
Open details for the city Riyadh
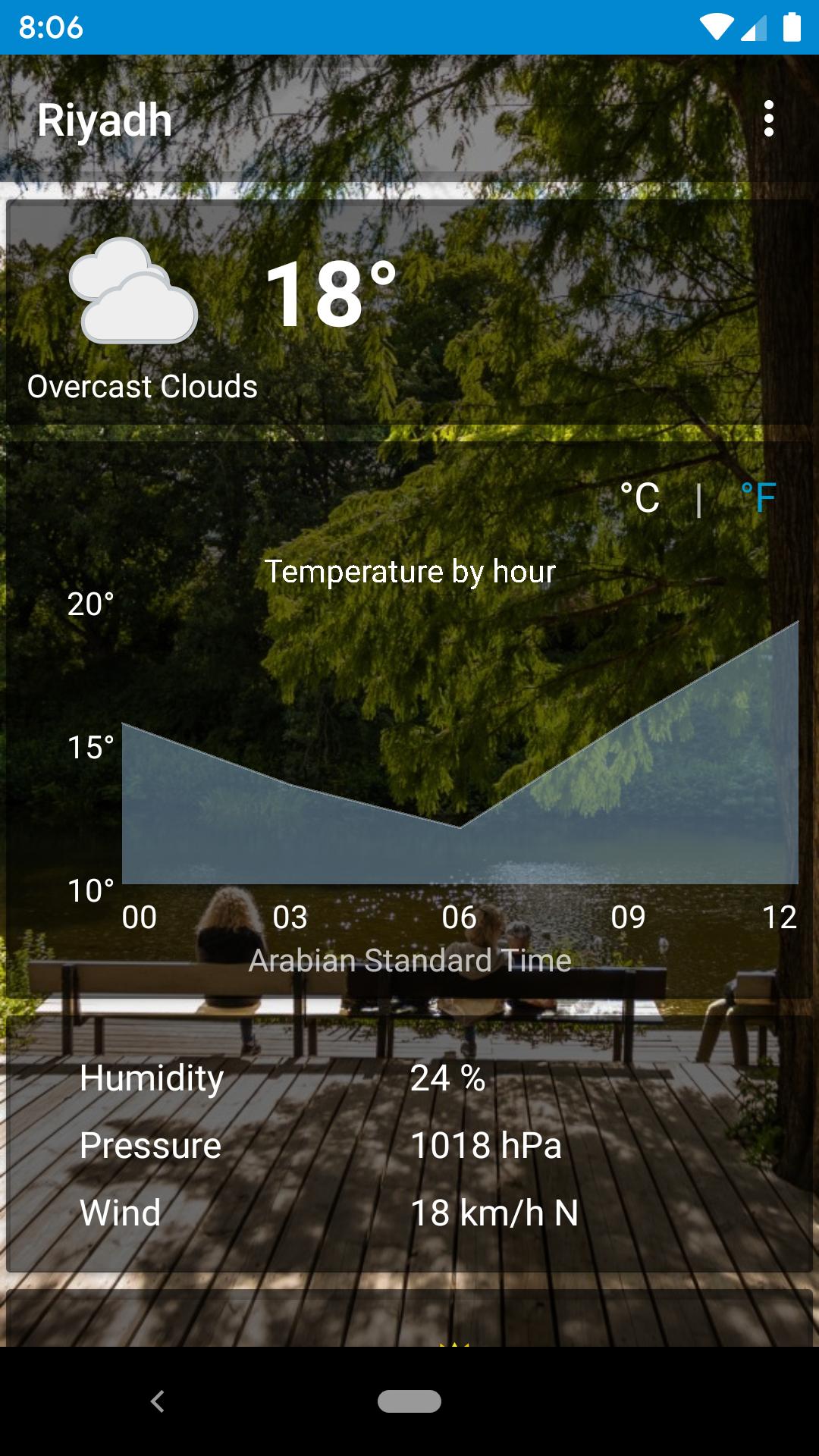click(x=104, y=120)
